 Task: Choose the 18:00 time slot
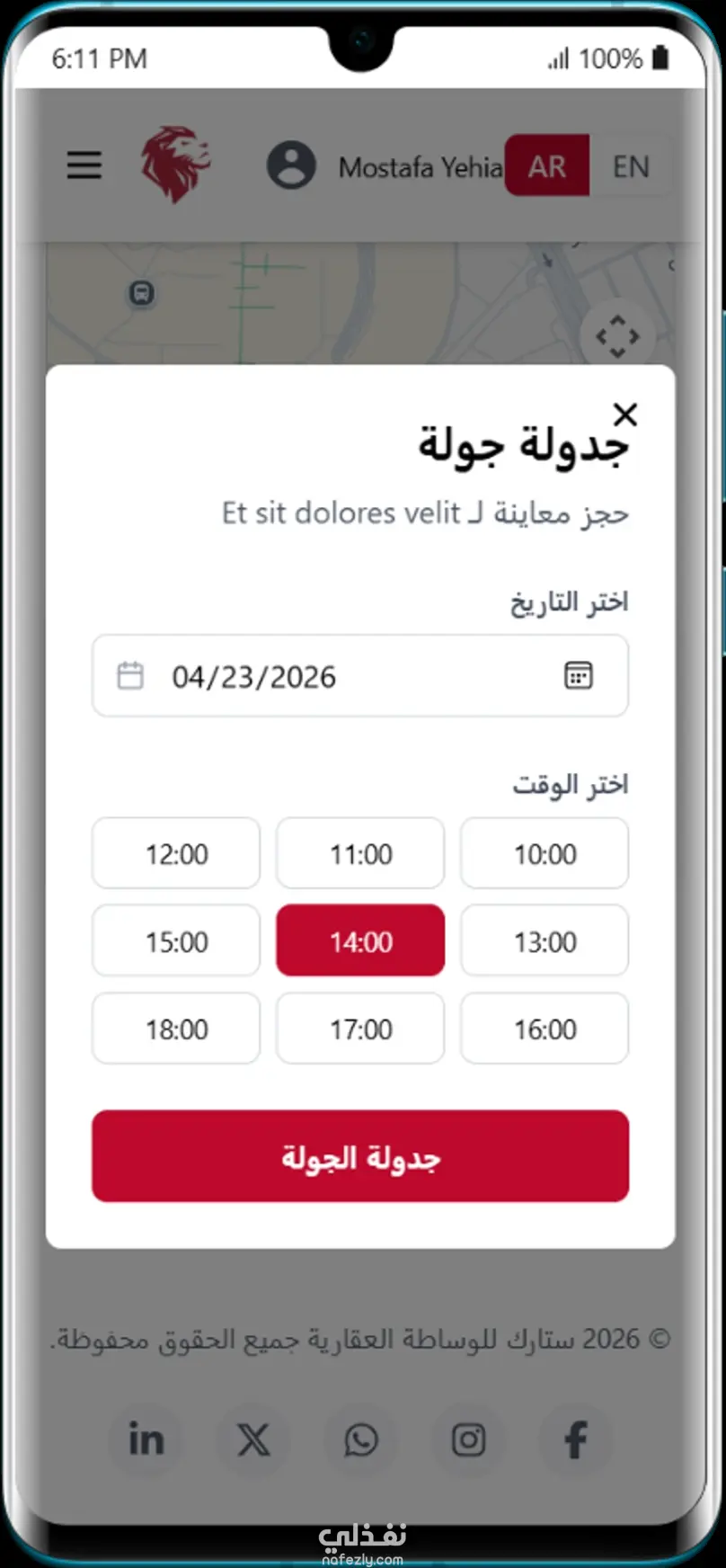(x=176, y=1029)
